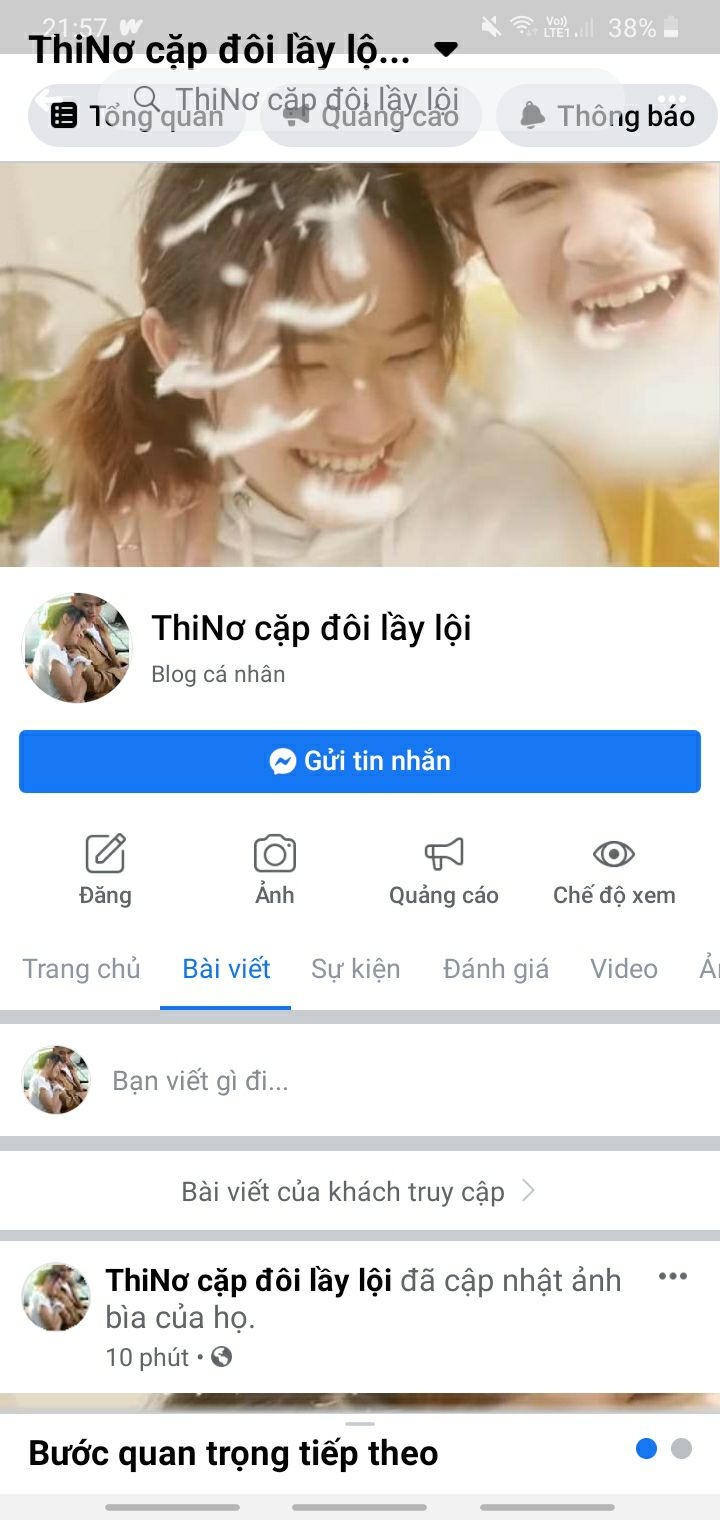Switch to Chế độ xem
Image resolution: width=720 pixels, height=1520 pixels.
(x=614, y=869)
